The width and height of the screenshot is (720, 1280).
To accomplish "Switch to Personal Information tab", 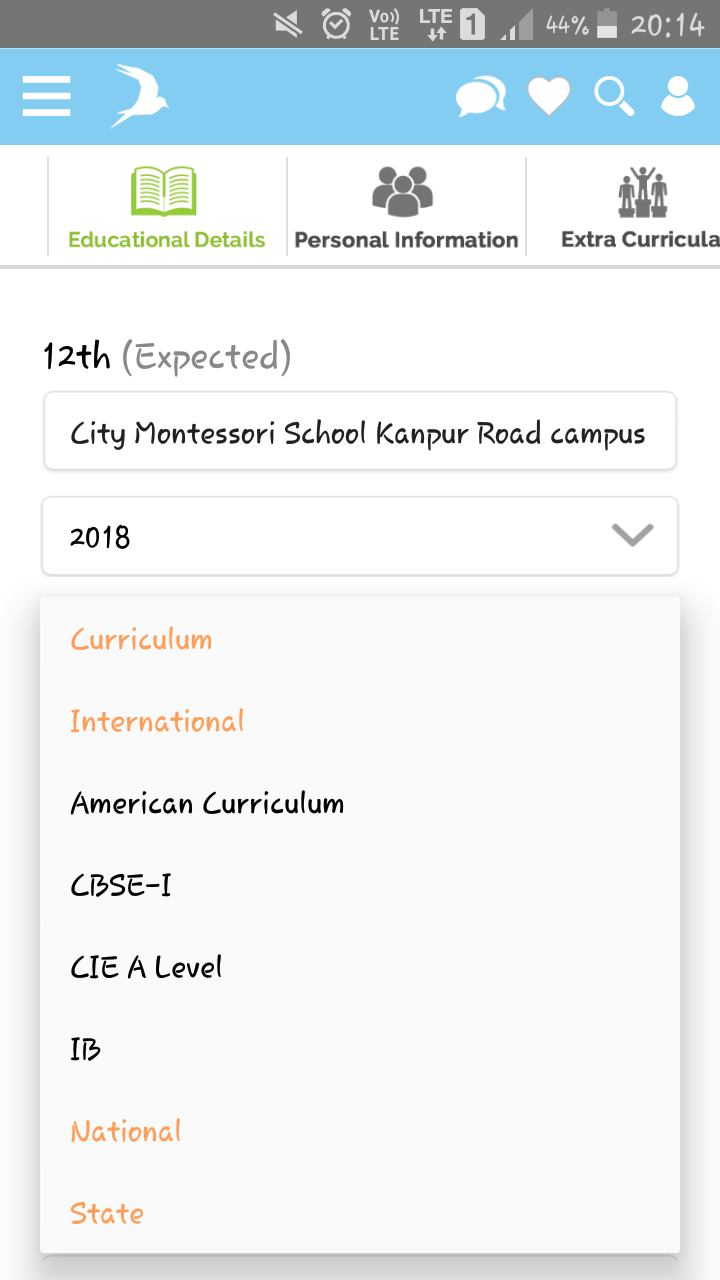I will tap(406, 207).
